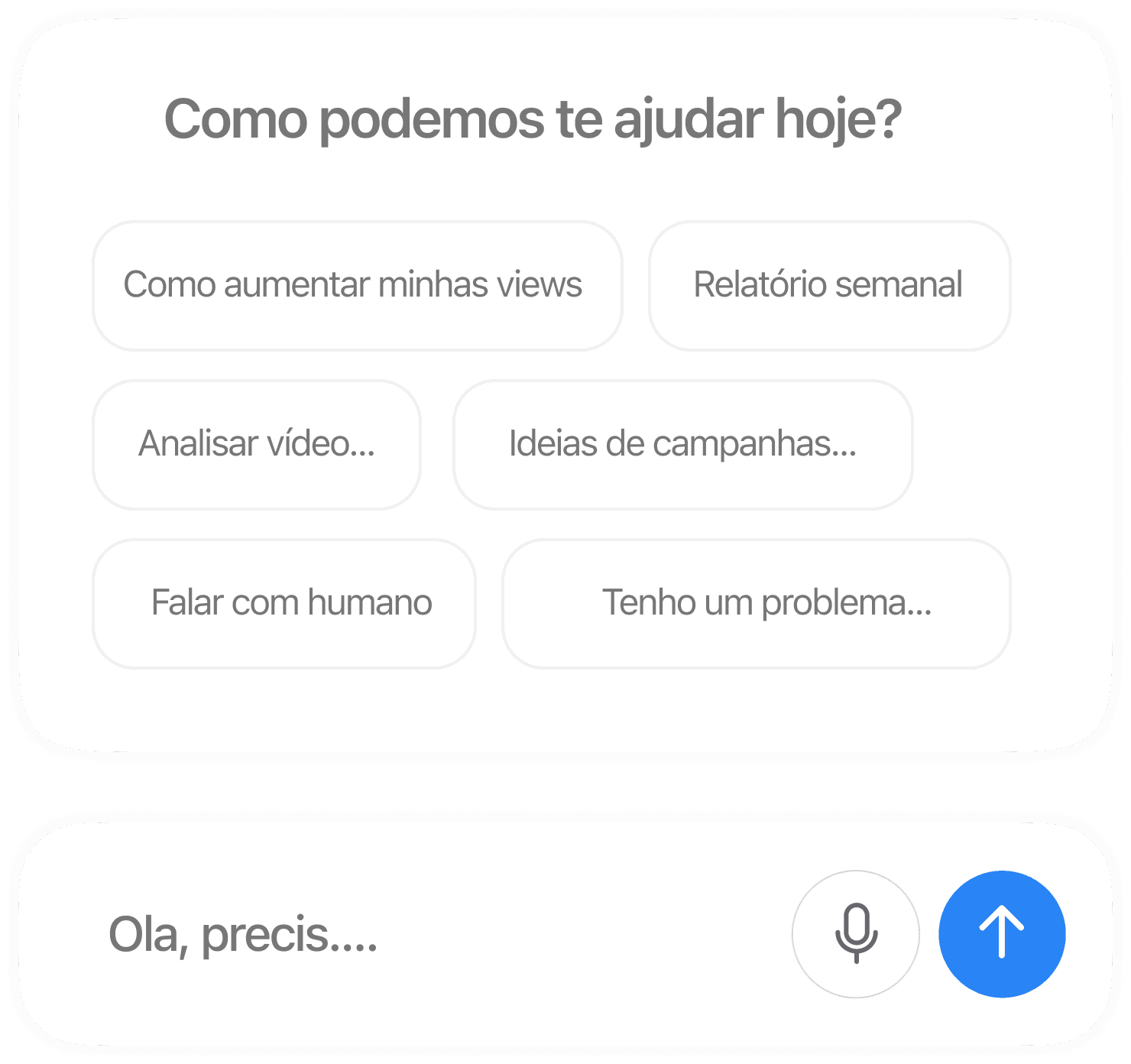This screenshot has height=1064, width=1131.
Task: Select the 'Tenho um problema...' chip
Action: 756,604
